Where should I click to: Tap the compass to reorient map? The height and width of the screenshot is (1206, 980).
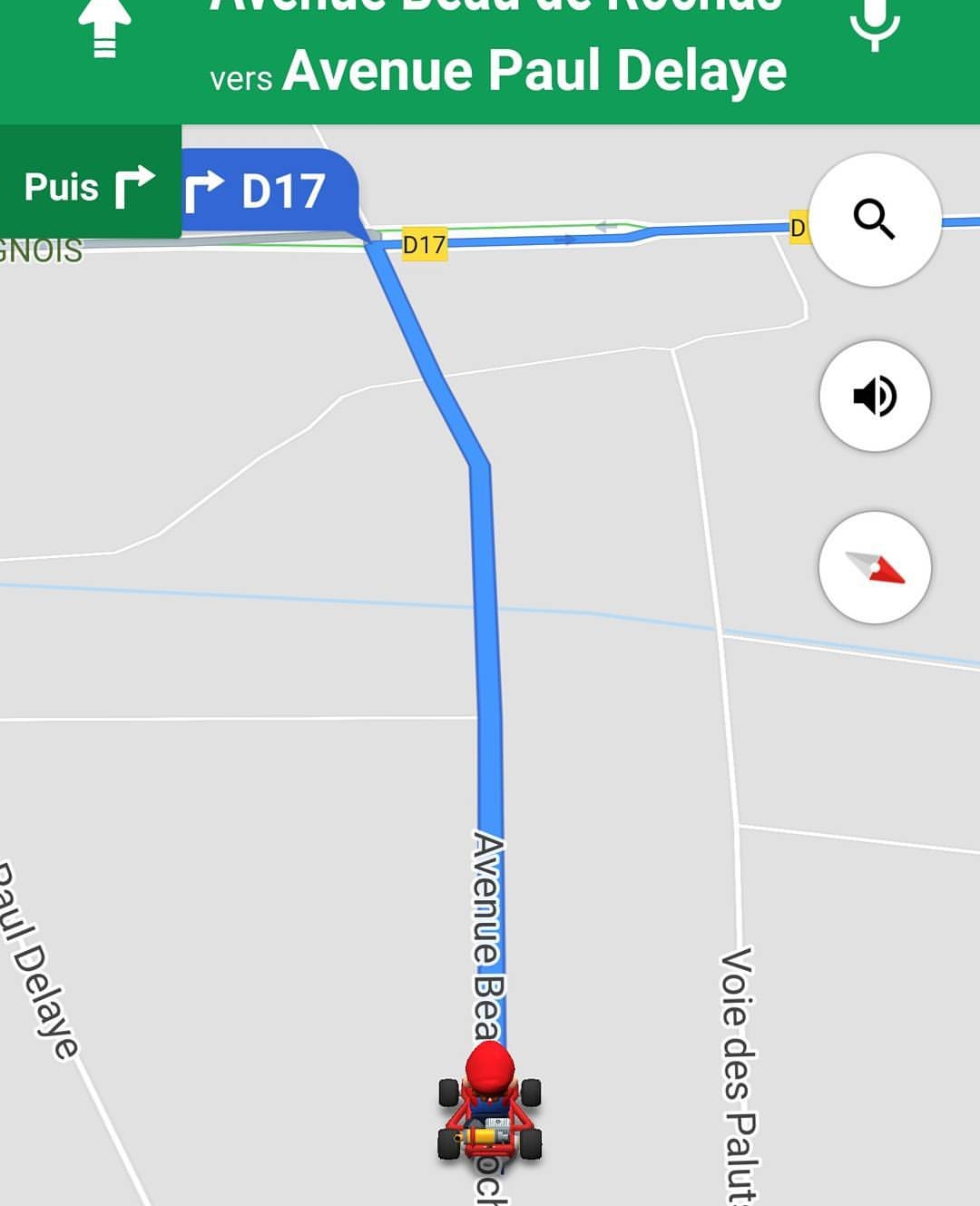[874, 567]
